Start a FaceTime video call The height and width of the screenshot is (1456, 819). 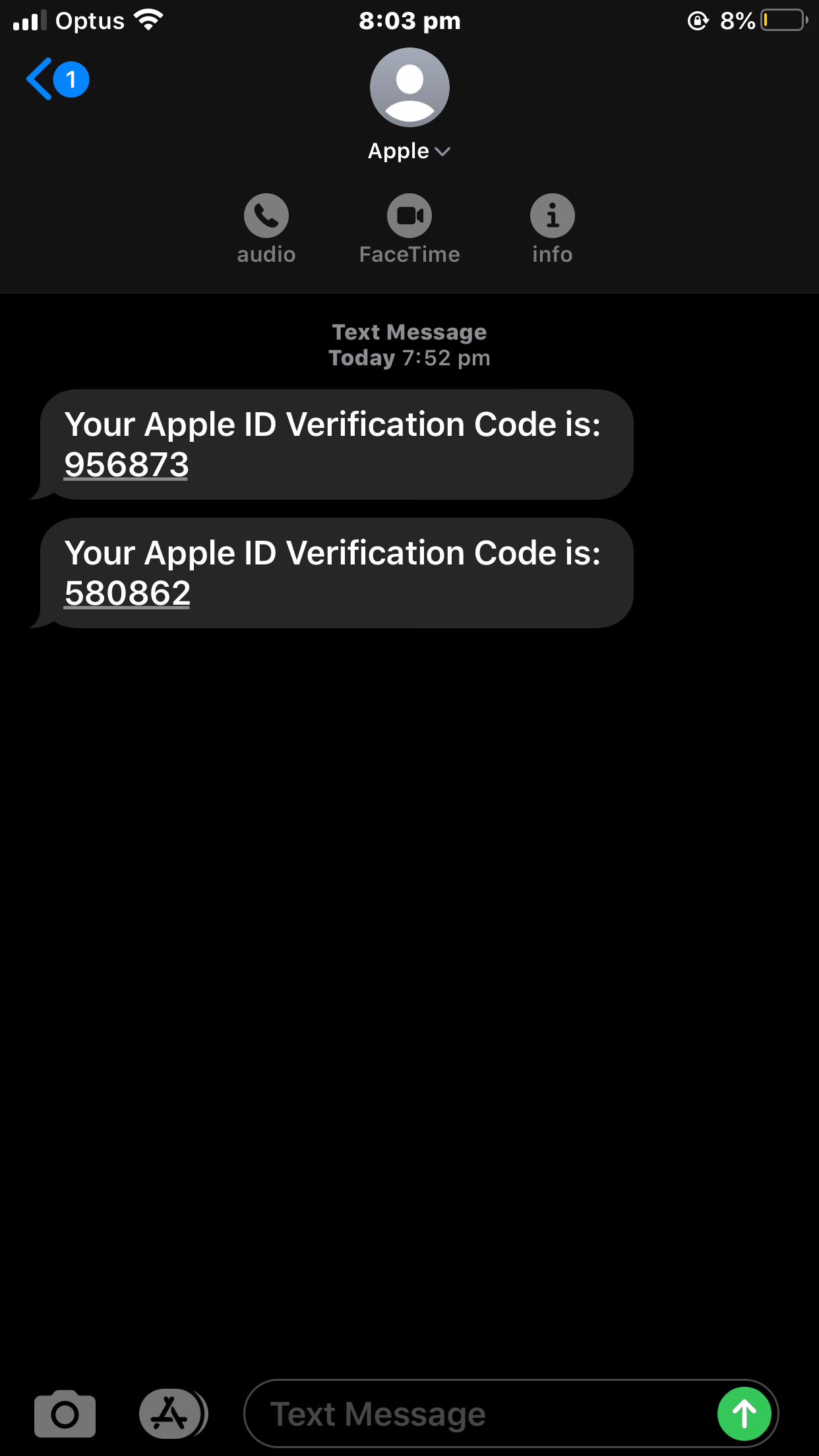pyautogui.click(x=409, y=216)
